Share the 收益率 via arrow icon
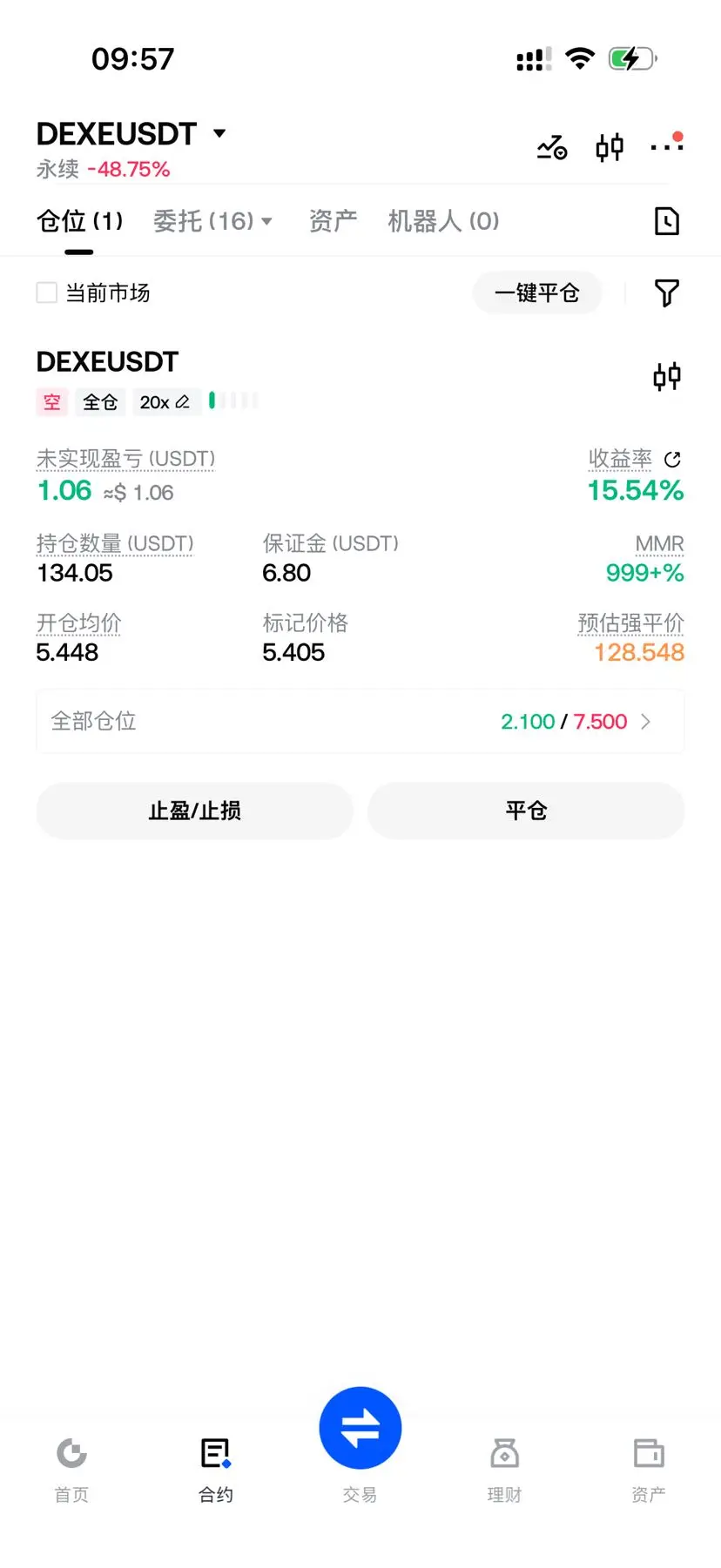 coord(672,459)
